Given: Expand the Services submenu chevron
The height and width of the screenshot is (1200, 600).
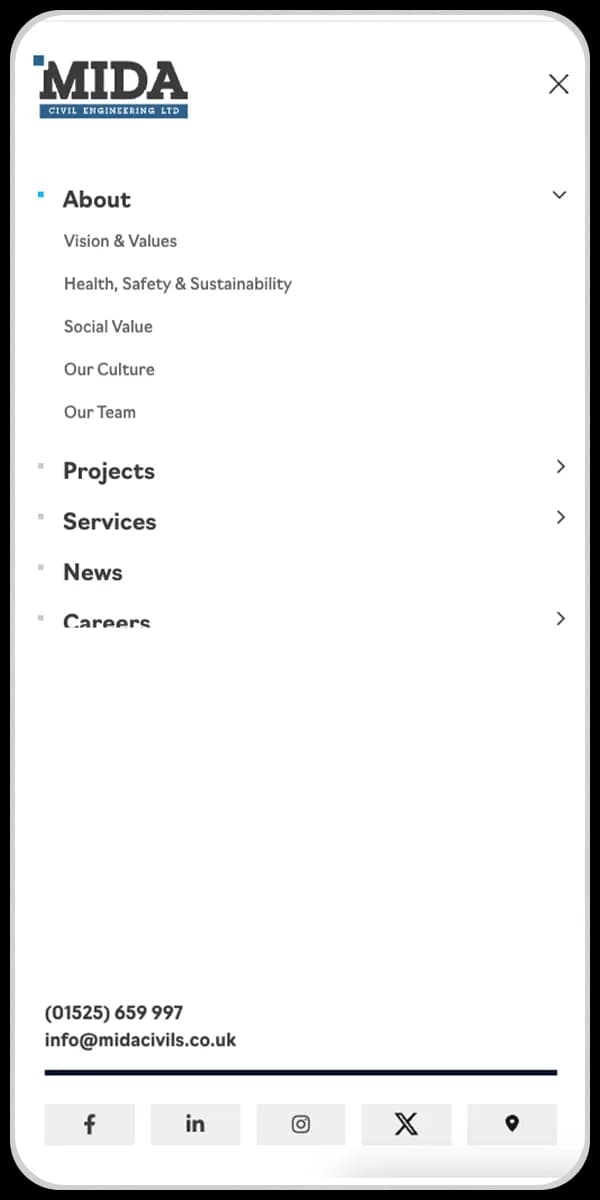Looking at the screenshot, I should (561, 517).
